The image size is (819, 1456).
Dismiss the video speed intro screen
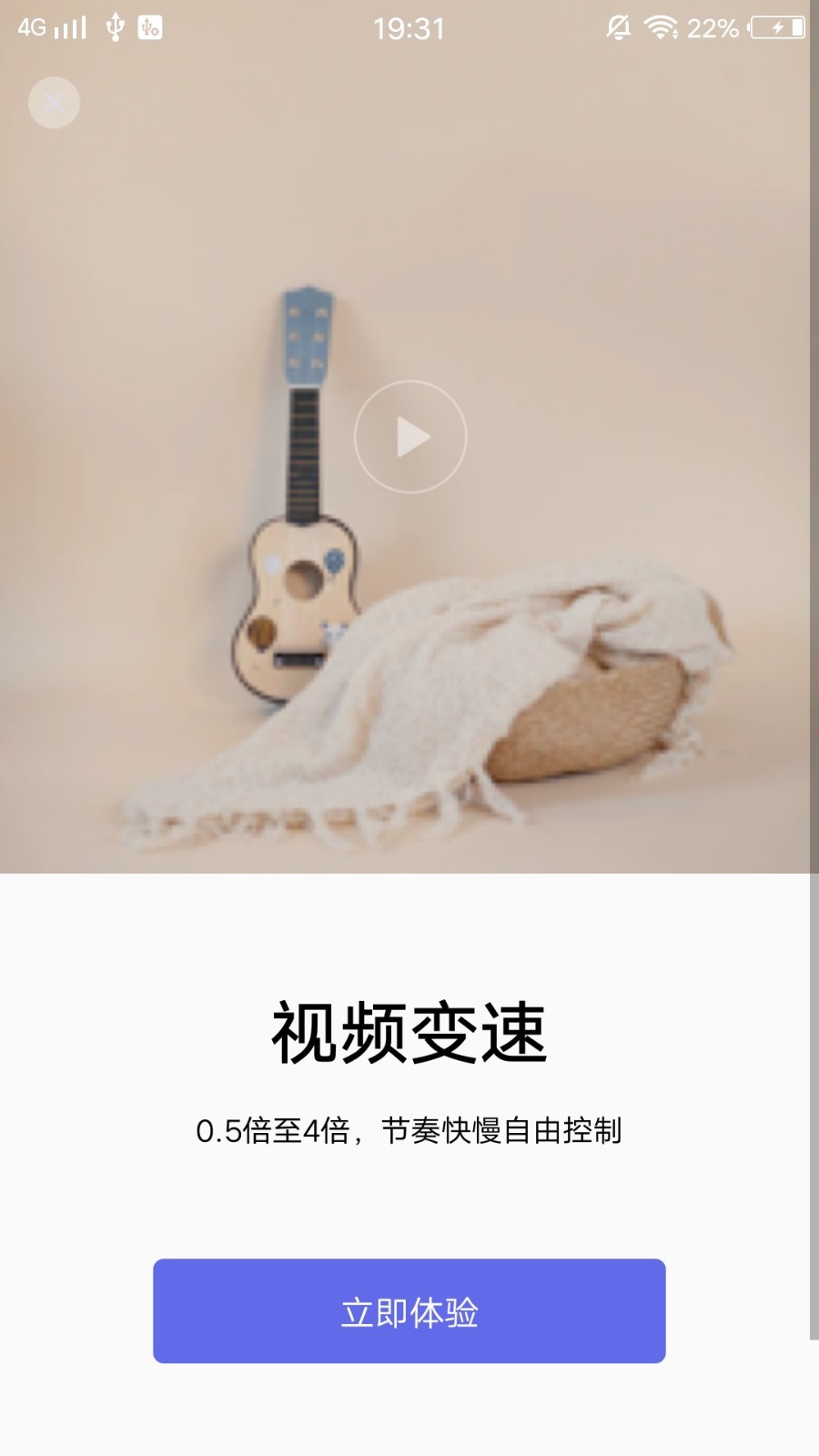54,103
